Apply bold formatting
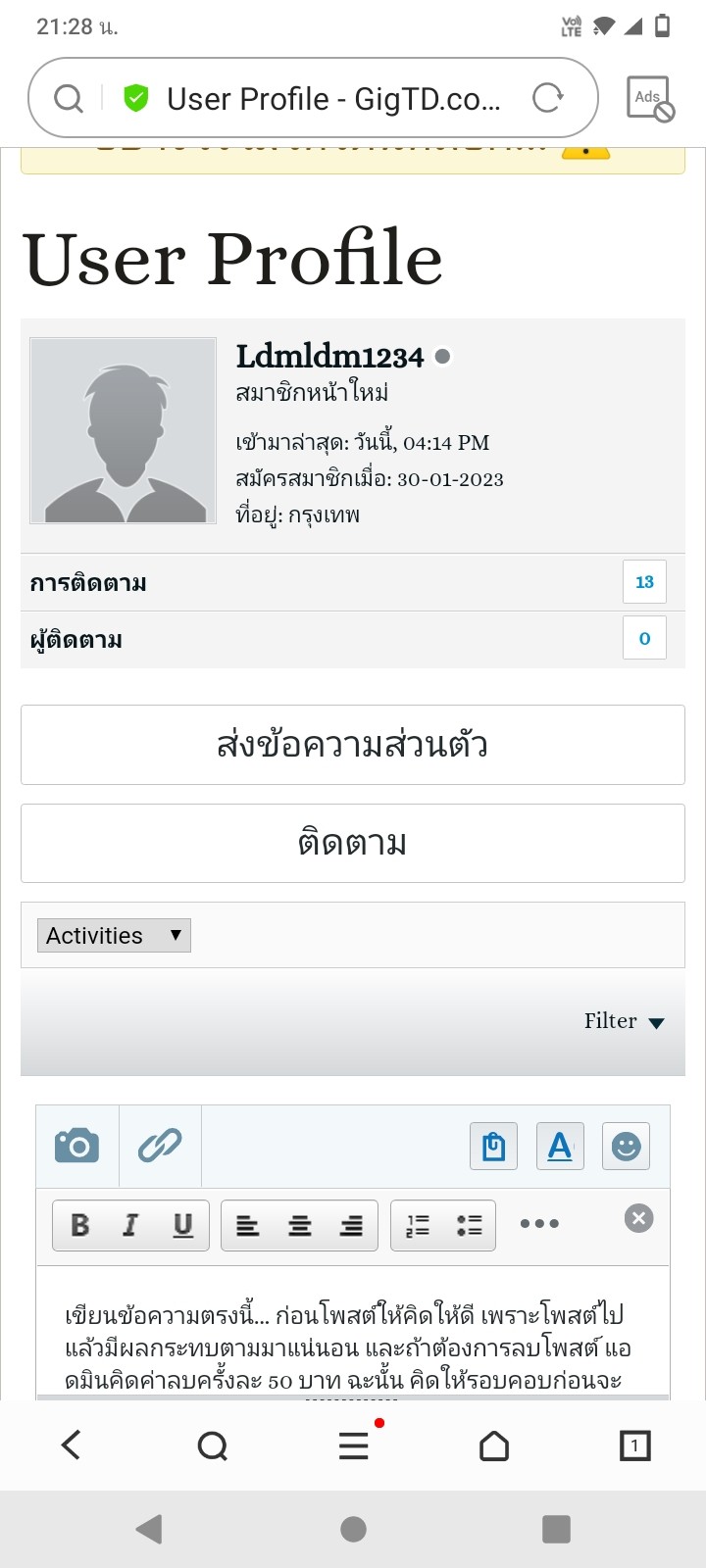The image size is (706, 1568). 80,1225
